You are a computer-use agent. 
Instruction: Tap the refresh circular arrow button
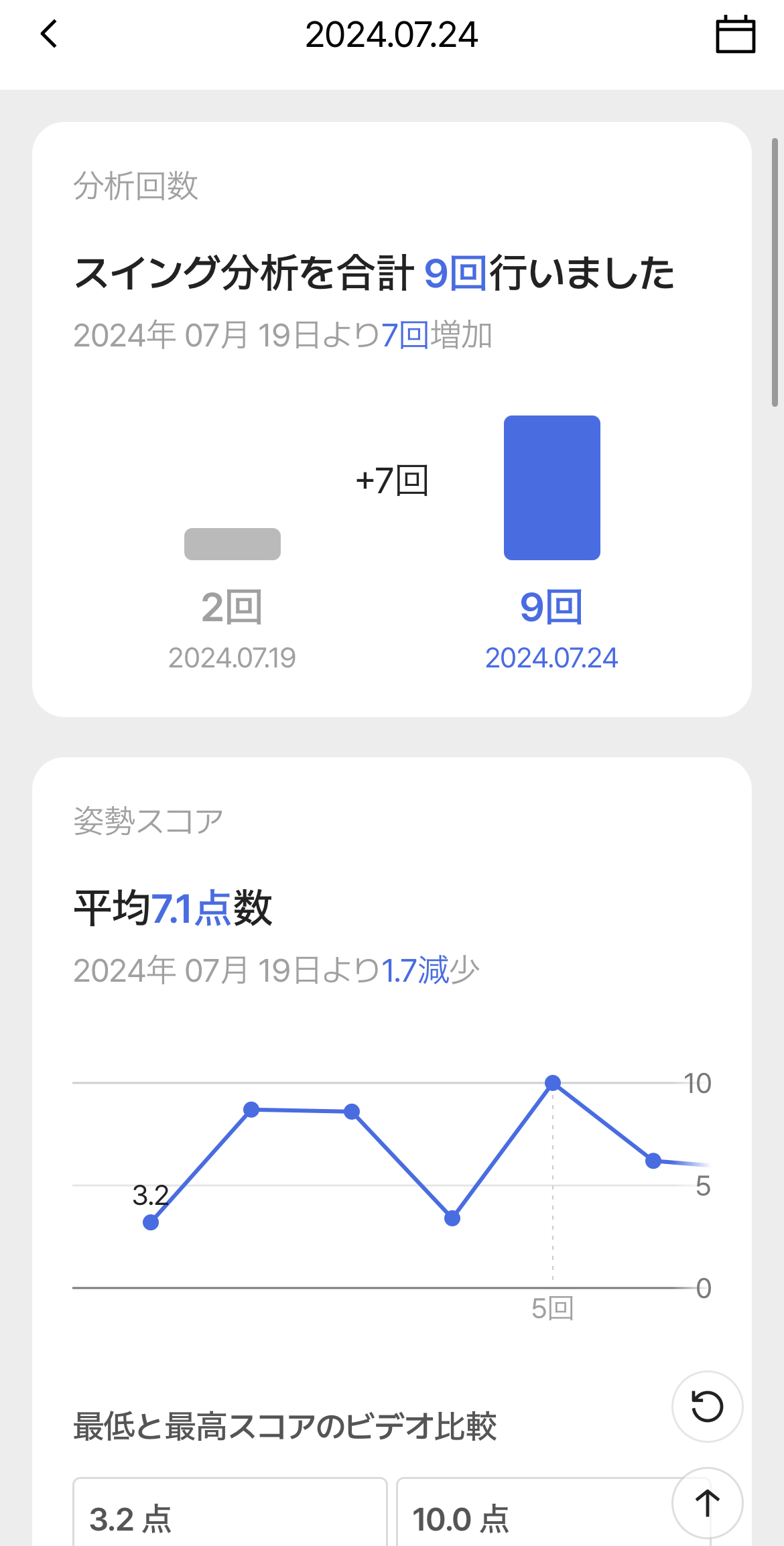[x=707, y=1405]
